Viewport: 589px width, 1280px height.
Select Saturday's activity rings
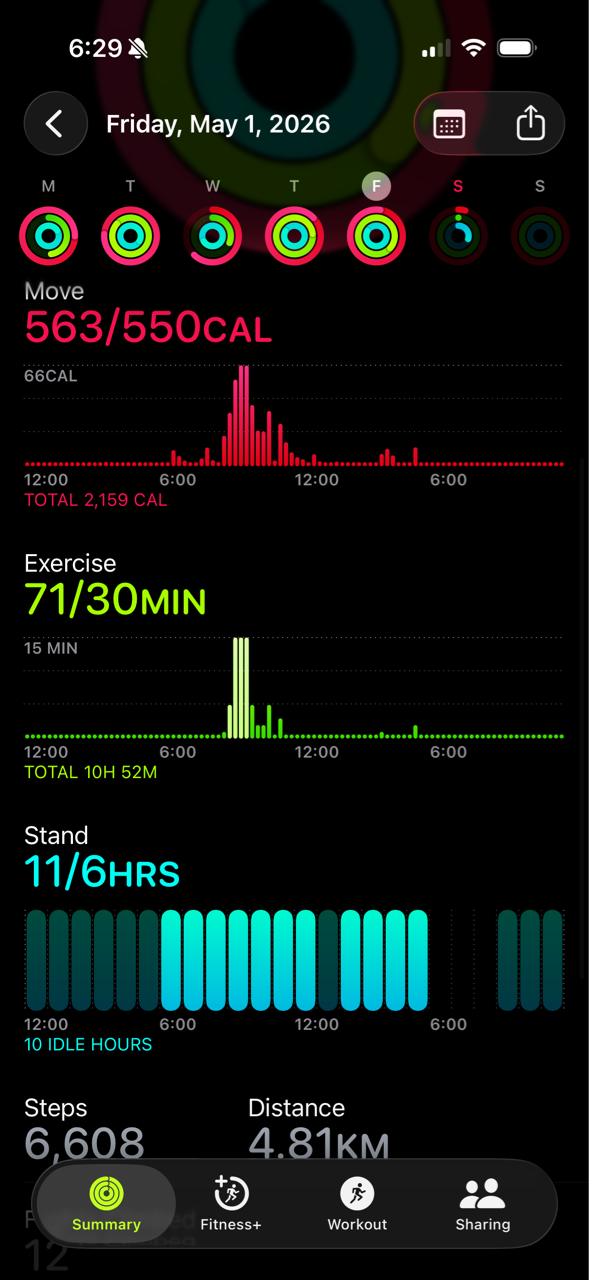(x=458, y=236)
